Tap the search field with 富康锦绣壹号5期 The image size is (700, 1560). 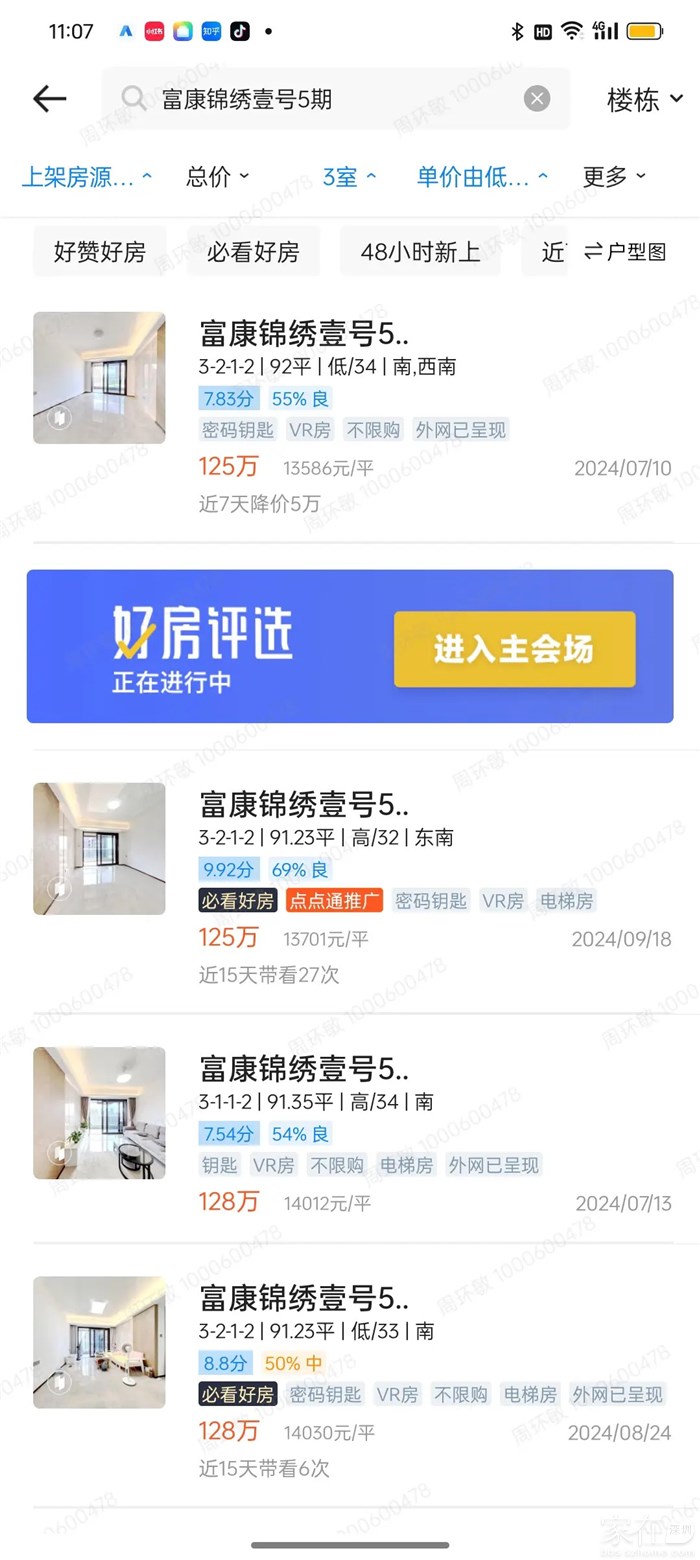coord(330,98)
